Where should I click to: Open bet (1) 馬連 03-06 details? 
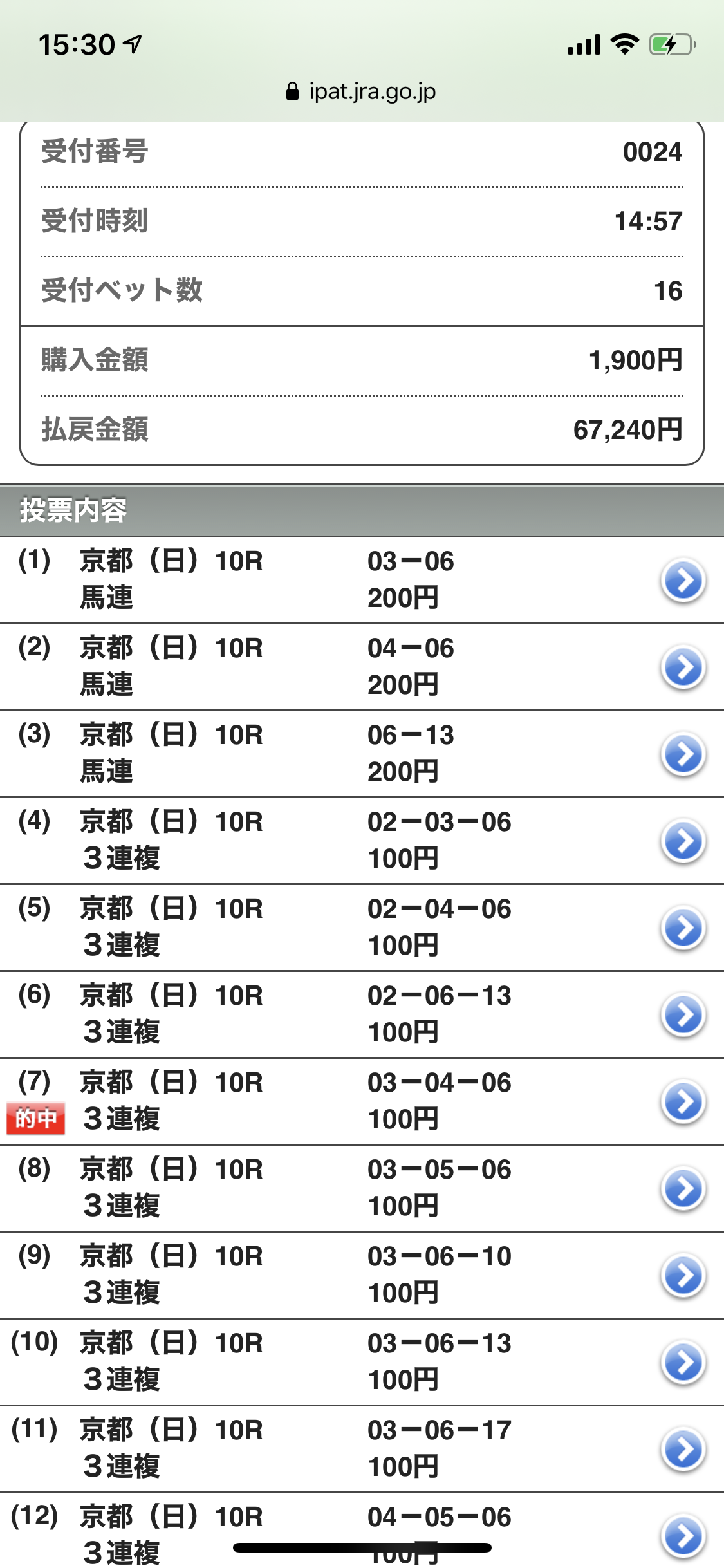coord(683,580)
